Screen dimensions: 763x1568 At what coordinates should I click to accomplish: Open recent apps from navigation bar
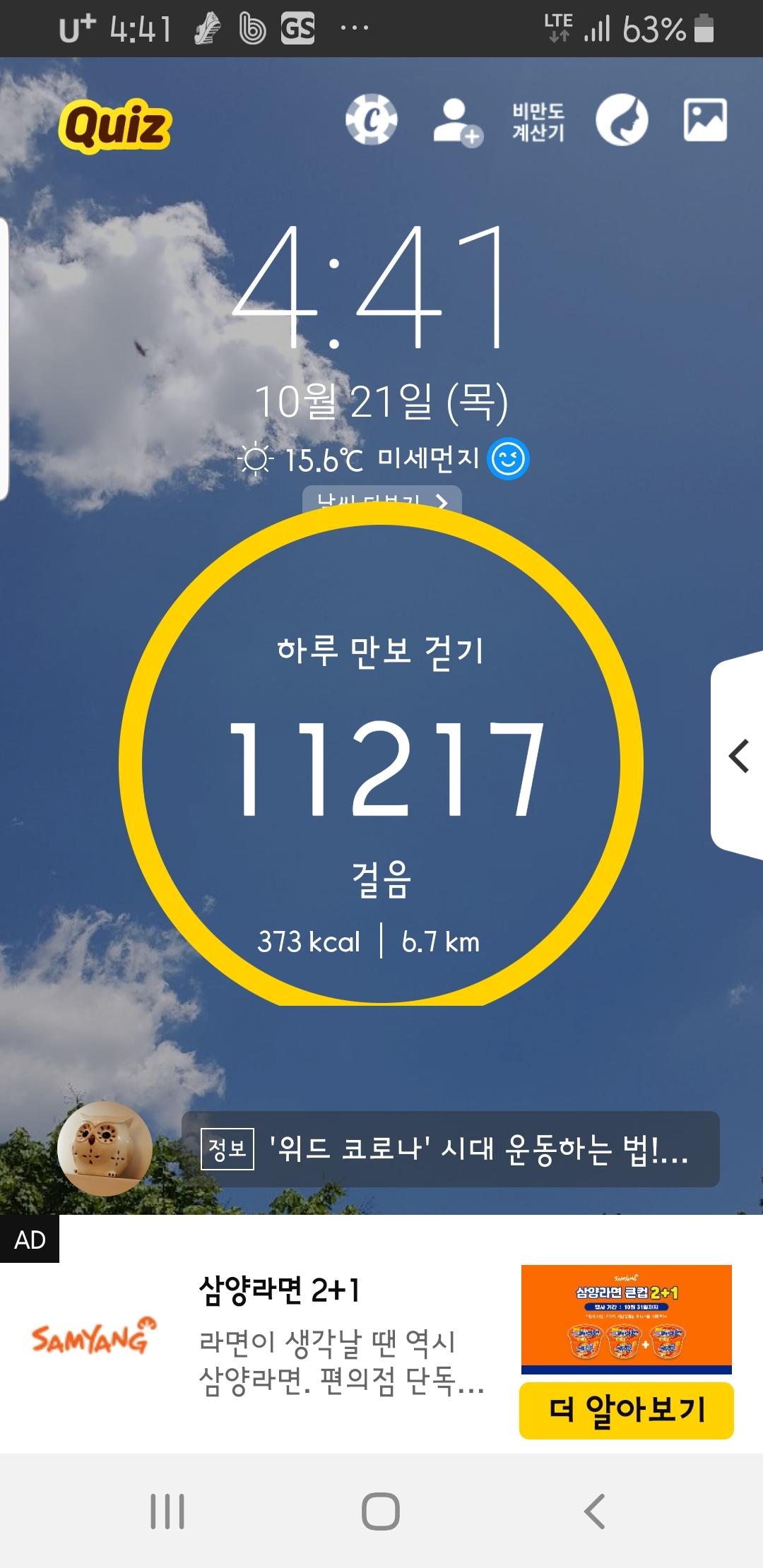(168, 1511)
